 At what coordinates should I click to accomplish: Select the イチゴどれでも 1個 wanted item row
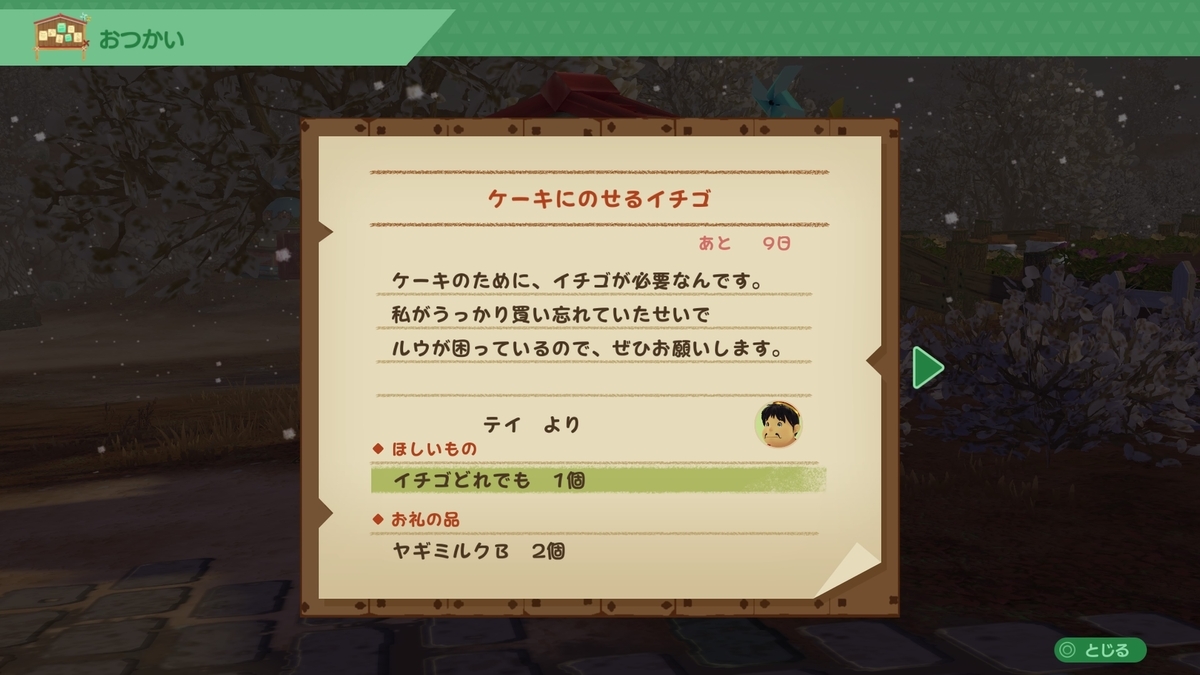[598, 480]
